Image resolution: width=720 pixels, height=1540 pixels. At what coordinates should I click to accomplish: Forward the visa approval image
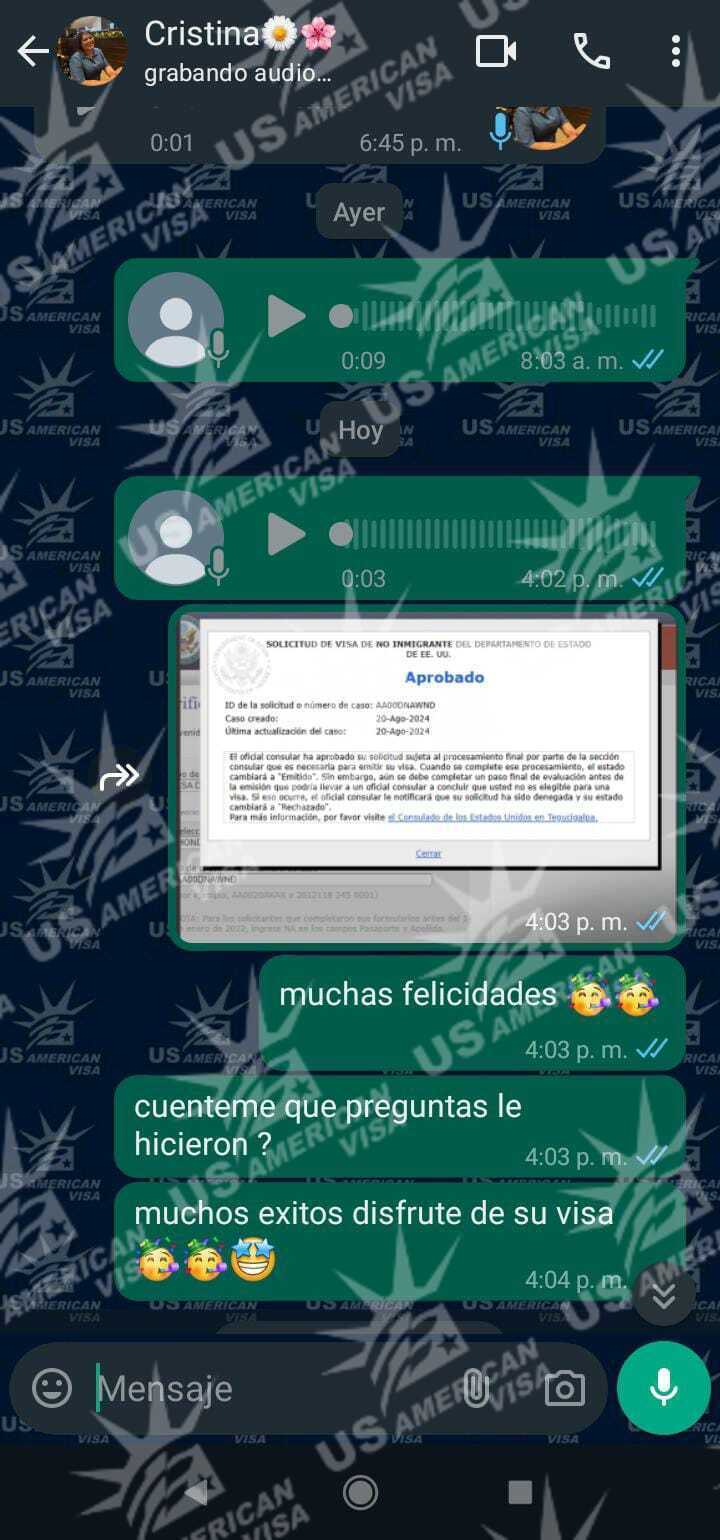pos(120,776)
